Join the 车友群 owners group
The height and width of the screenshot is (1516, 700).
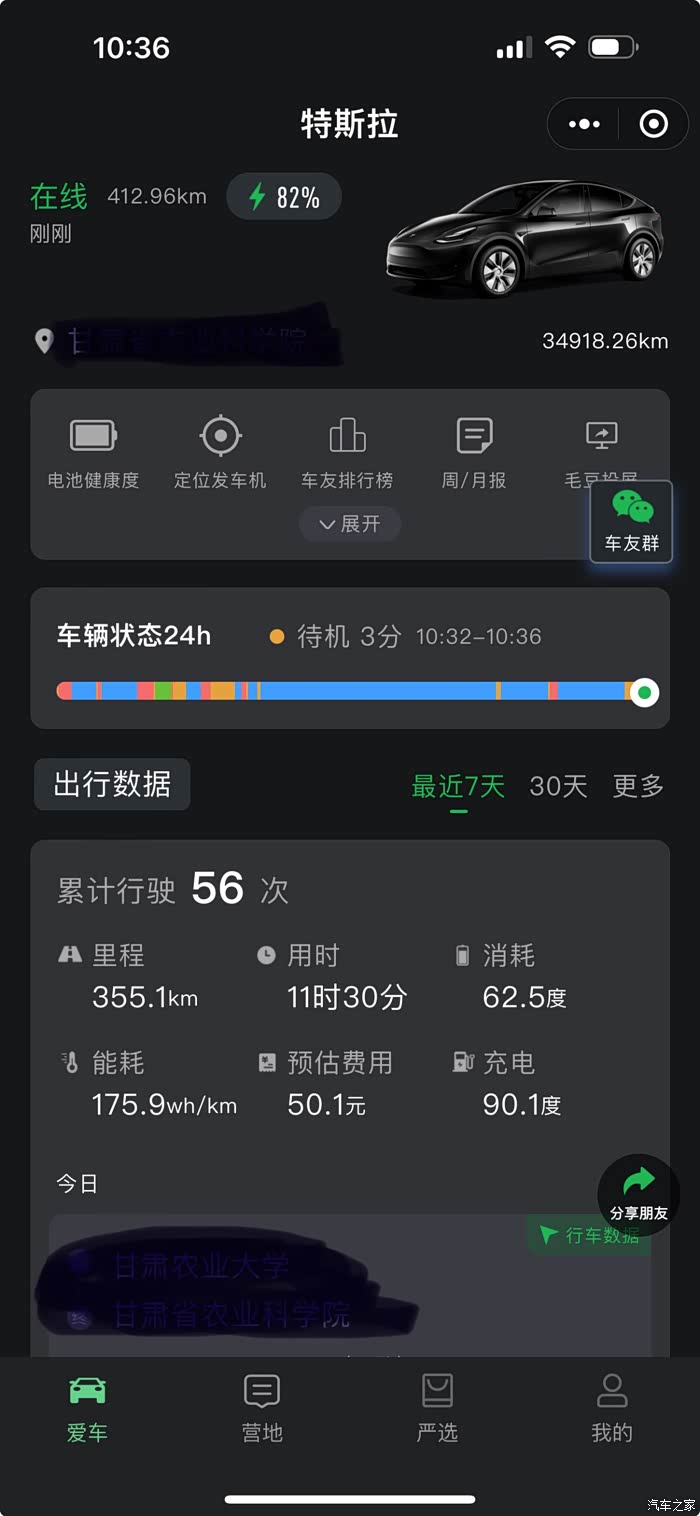pyautogui.click(x=632, y=522)
